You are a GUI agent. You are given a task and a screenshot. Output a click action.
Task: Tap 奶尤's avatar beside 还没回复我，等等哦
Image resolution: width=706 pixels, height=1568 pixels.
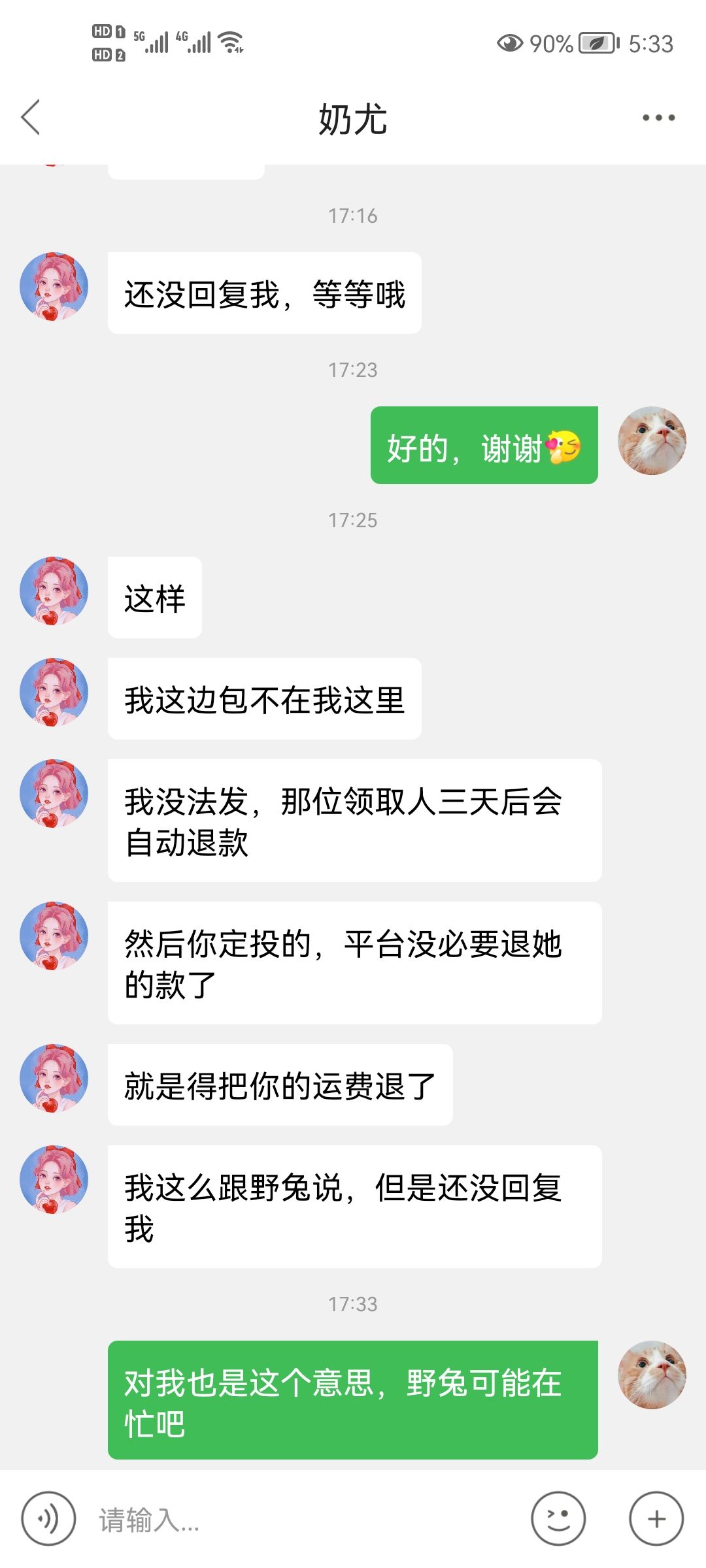pyautogui.click(x=54, y=287)
